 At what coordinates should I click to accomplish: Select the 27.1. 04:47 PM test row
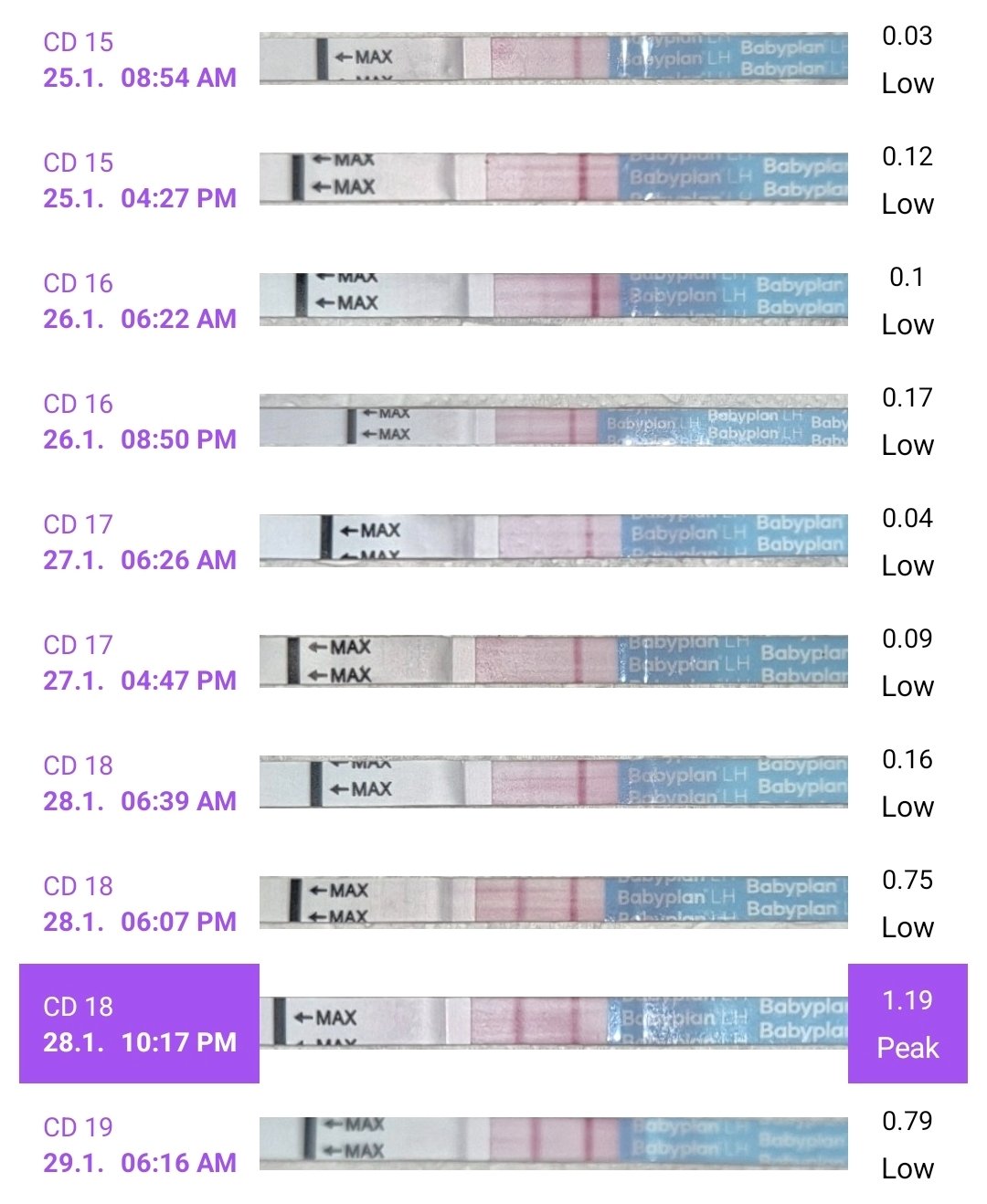tap(140, 663)
